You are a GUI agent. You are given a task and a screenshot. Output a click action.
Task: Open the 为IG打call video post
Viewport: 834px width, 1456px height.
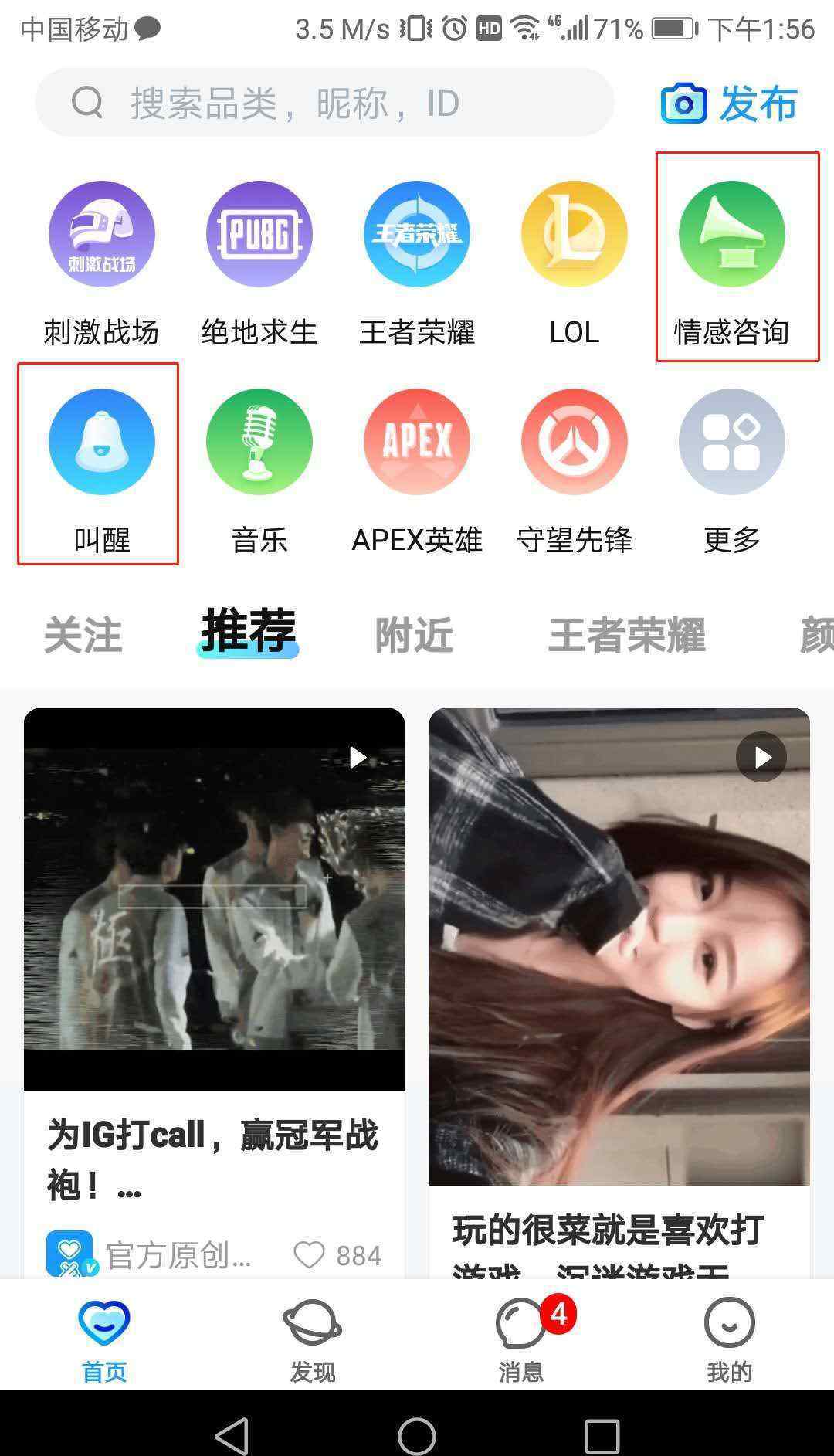(214, 899)
